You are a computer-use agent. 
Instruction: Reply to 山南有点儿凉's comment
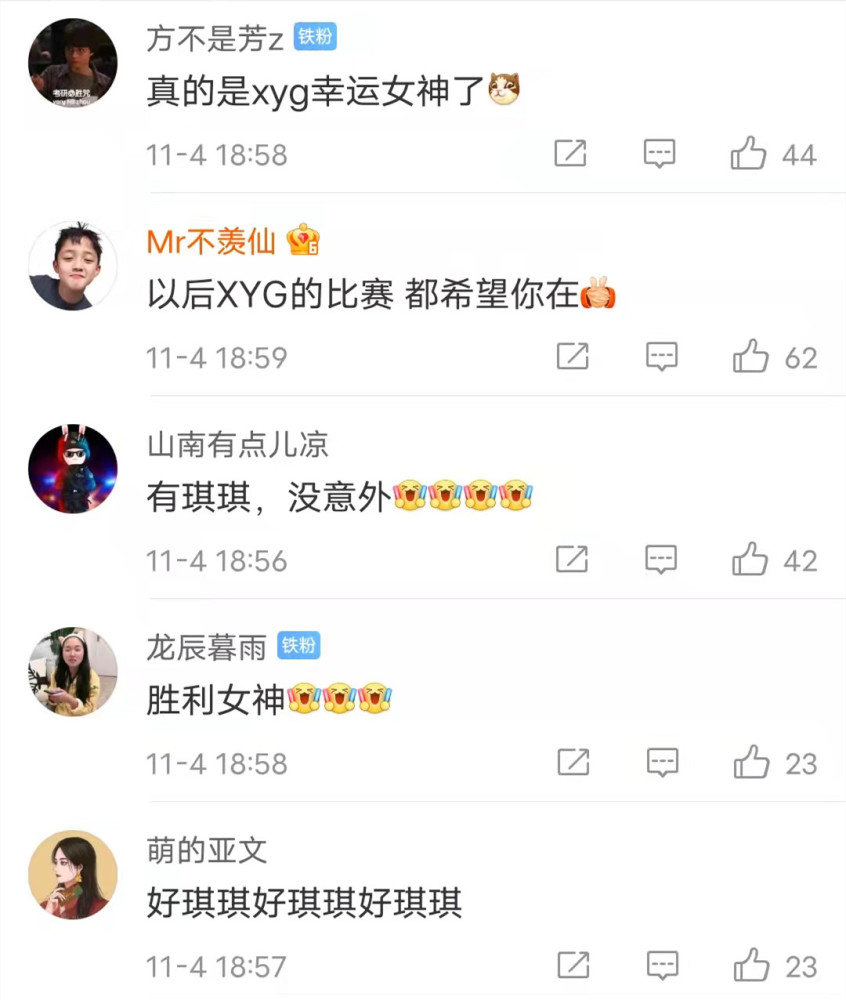coord(660,560)
